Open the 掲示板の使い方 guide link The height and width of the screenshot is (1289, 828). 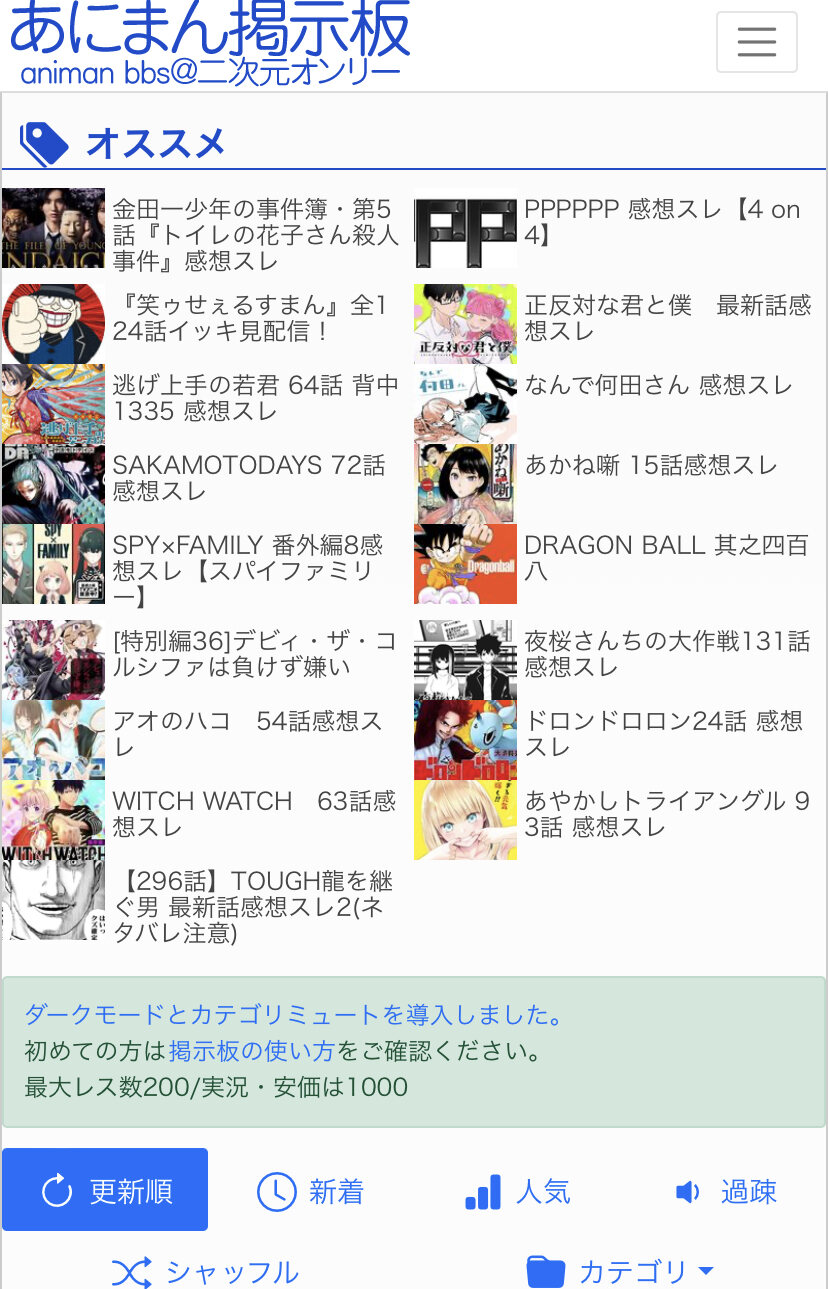pos(251,1051)
